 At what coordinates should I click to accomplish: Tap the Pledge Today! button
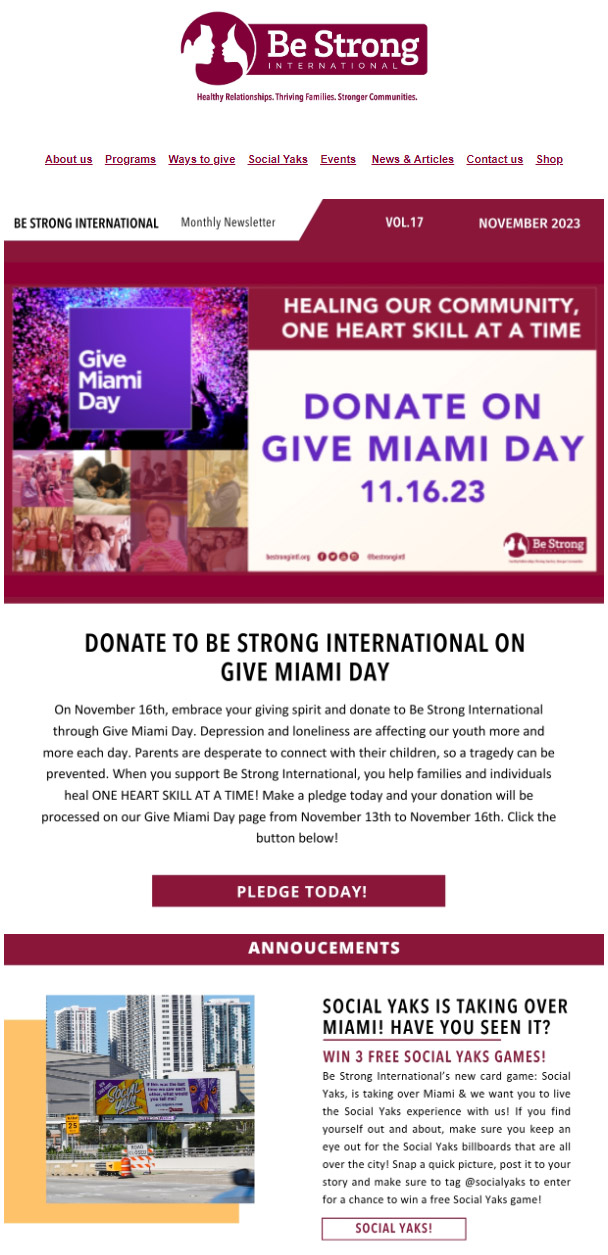pyautogui.click(x=298, y=891)
